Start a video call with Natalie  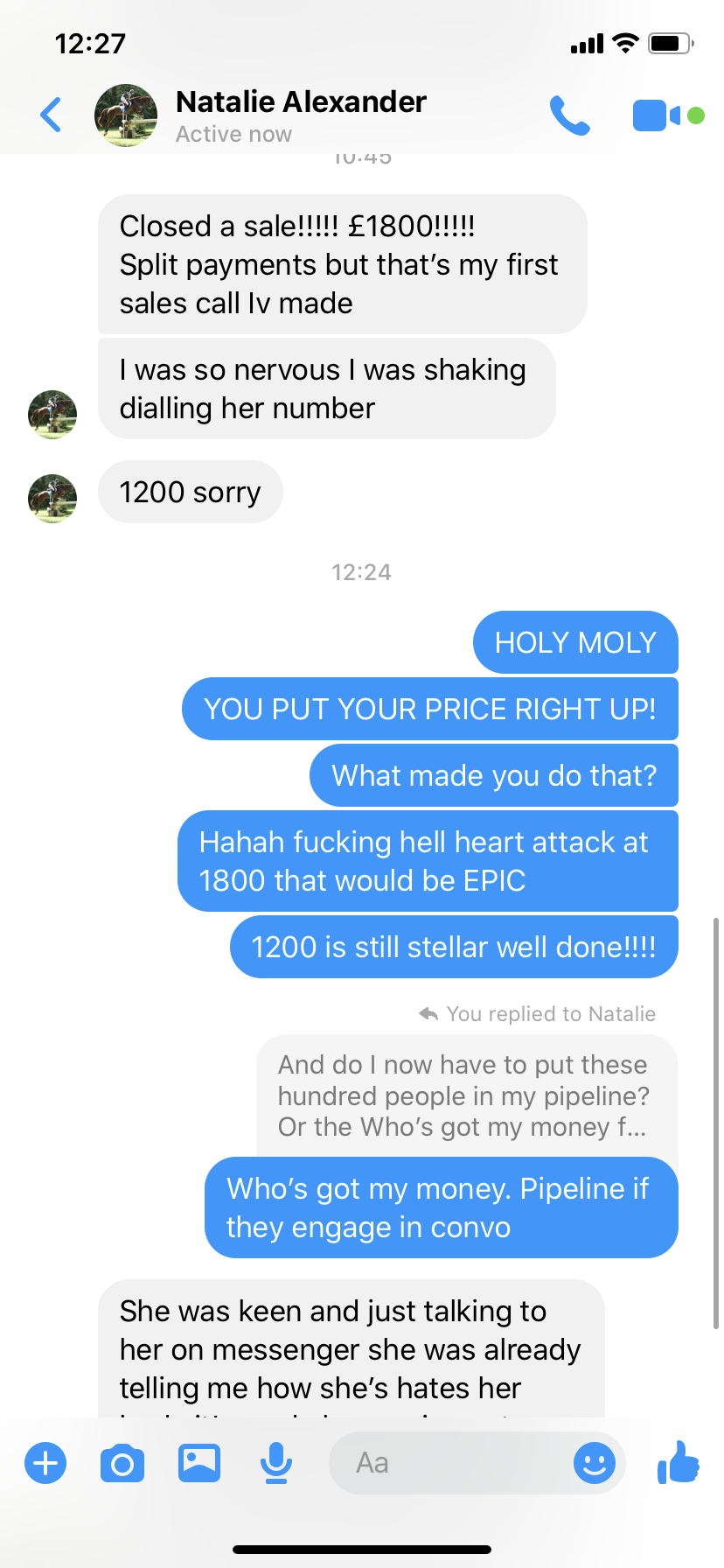click(656, 115)
